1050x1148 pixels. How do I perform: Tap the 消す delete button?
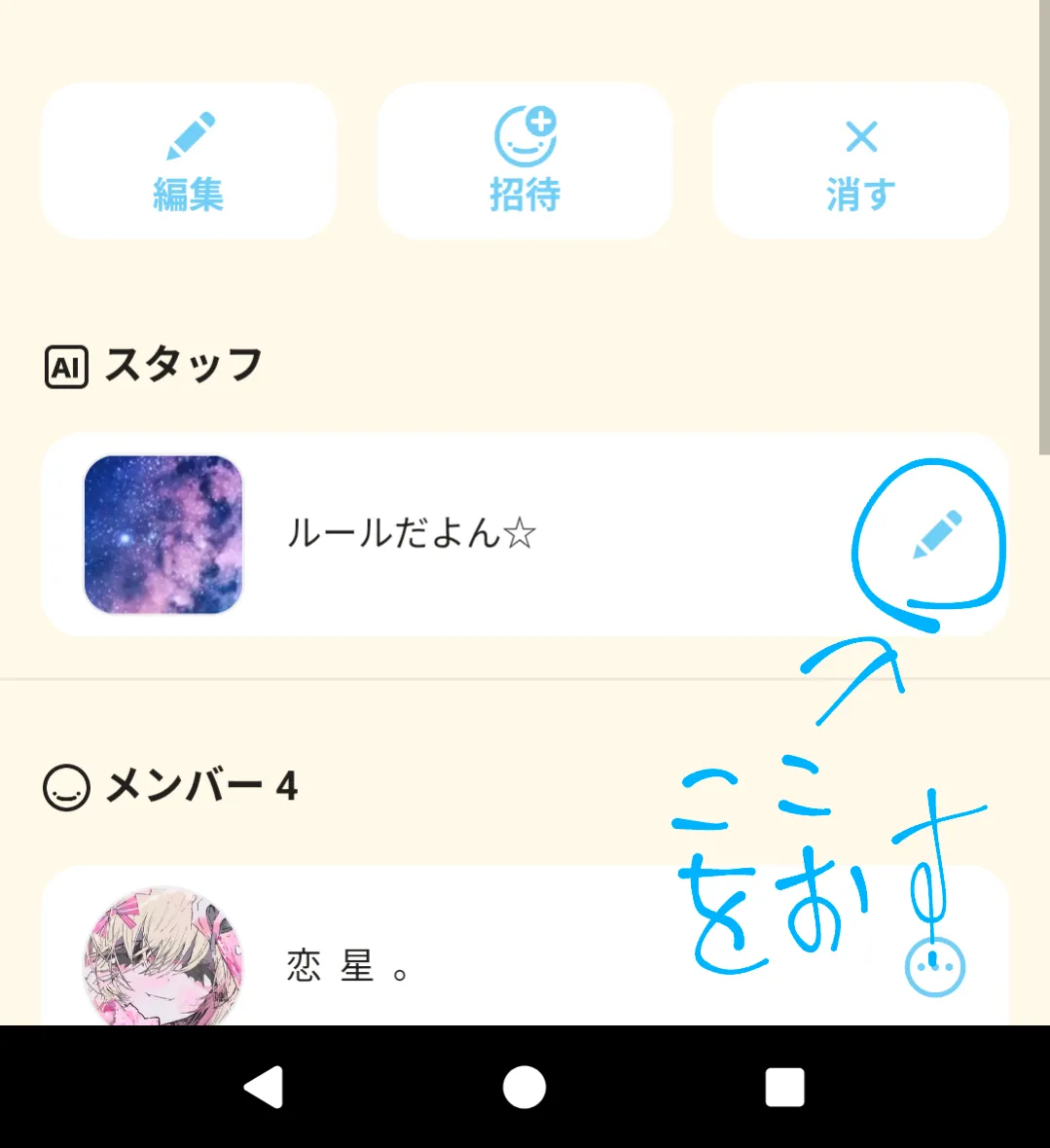[x=860, y=161]
